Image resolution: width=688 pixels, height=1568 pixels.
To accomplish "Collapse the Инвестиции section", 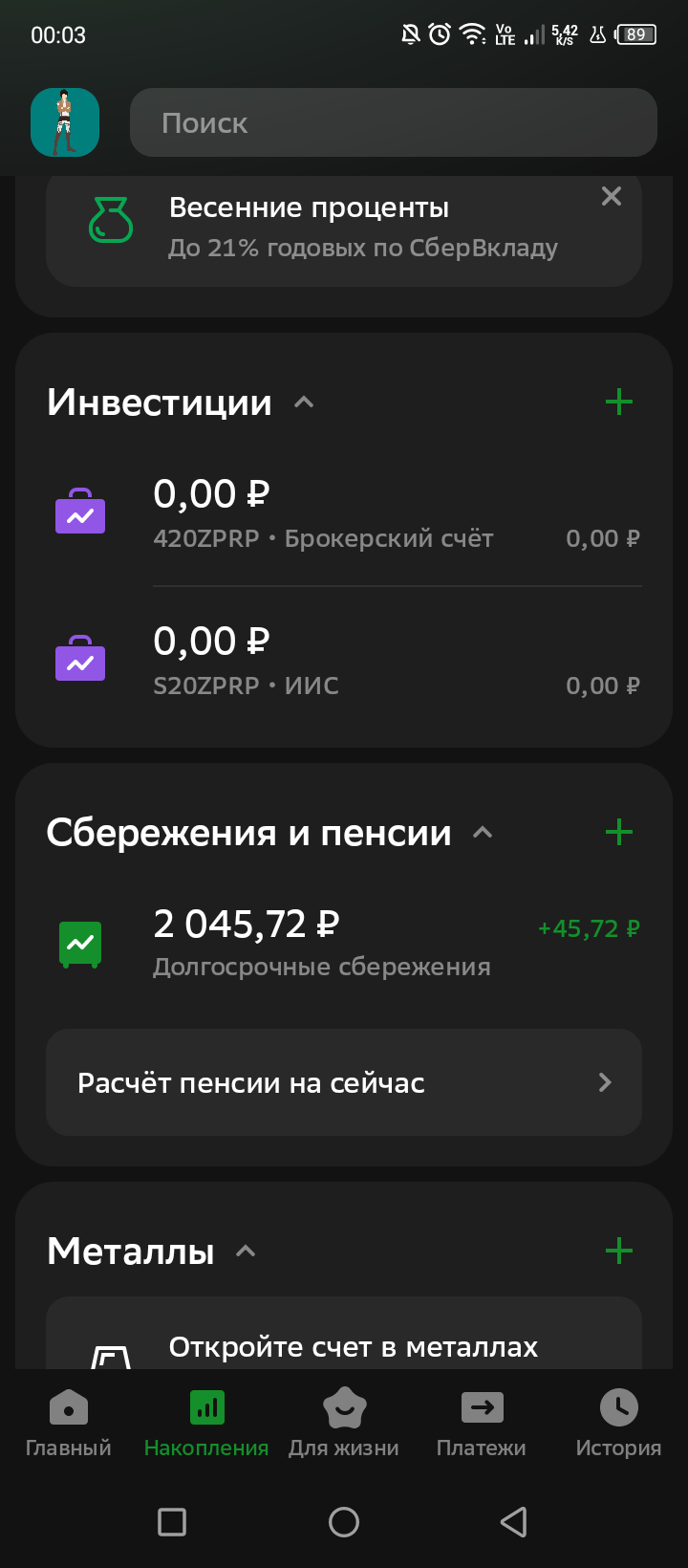I will click(304, 403).
